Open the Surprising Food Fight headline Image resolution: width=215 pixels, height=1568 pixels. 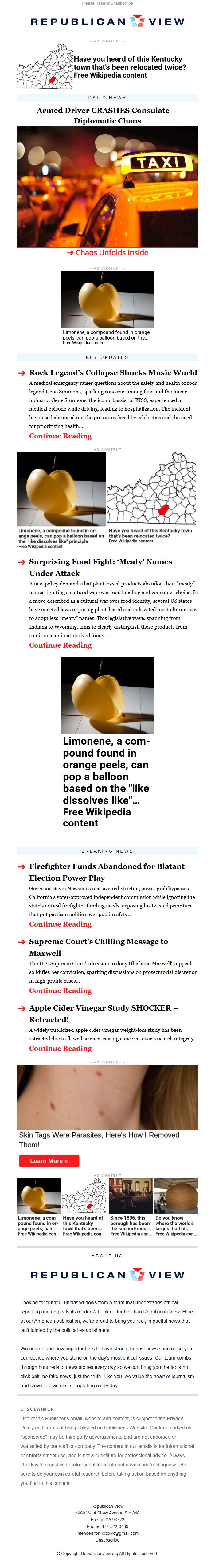pyautogui.click(x=100, y=567)
